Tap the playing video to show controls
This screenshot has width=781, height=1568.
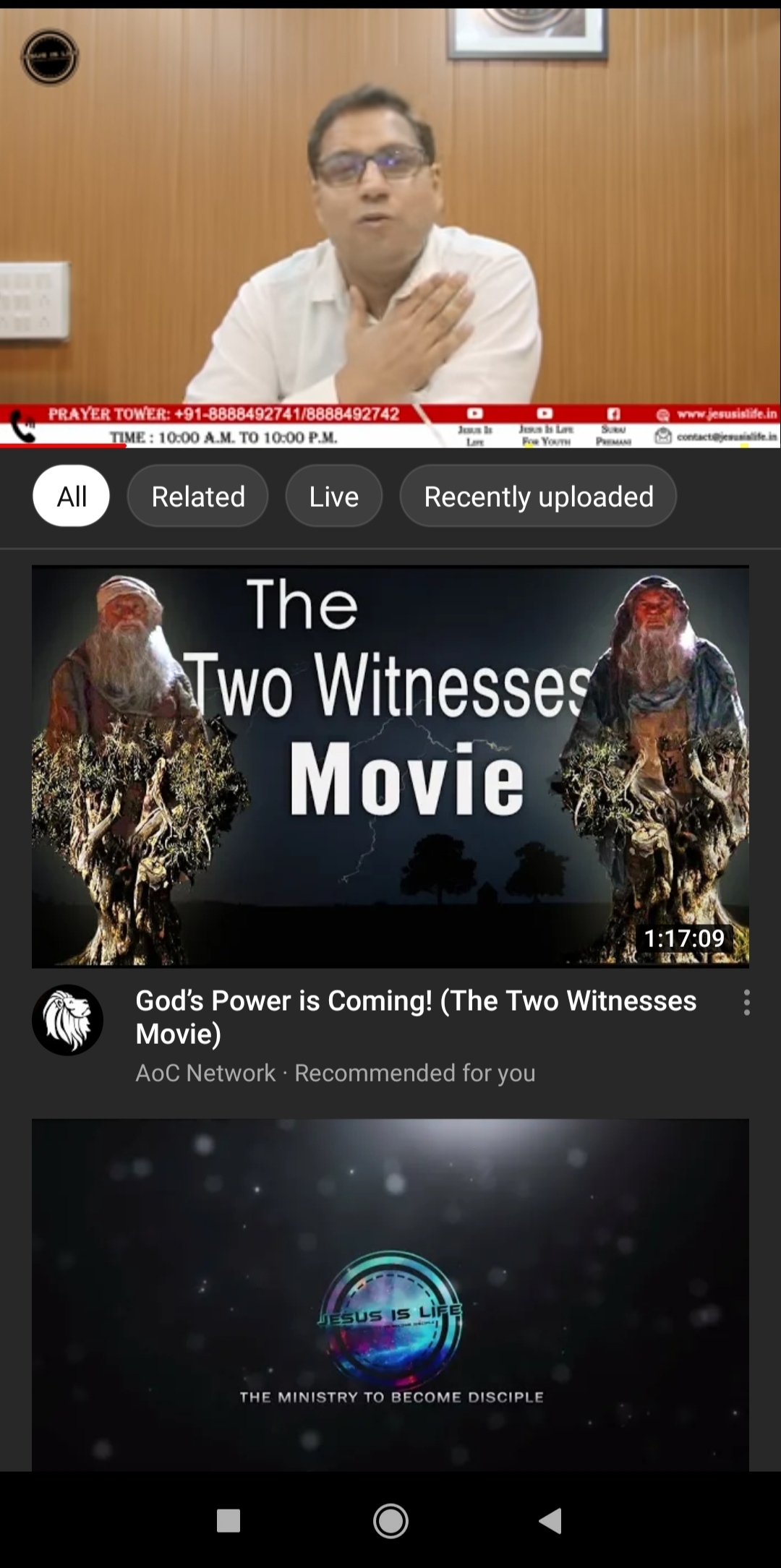click(x=390, y=228)
